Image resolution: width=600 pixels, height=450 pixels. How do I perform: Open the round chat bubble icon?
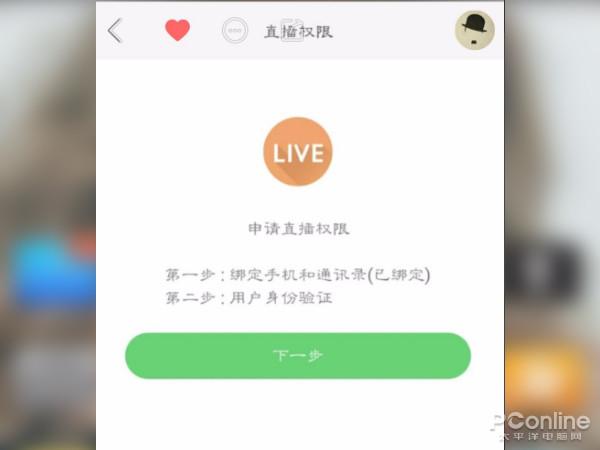pyautogui.click(x=234, y=31)
